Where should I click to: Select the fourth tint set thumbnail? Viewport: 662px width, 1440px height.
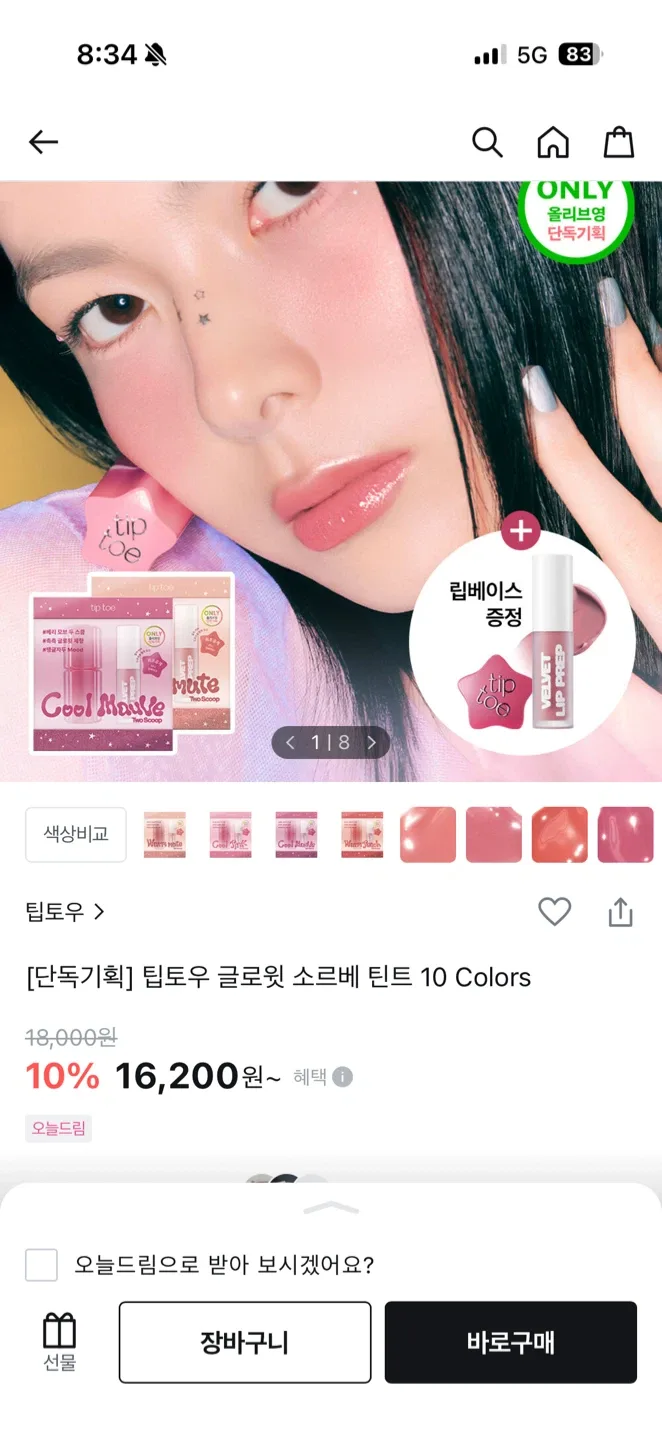coord(362,834)
